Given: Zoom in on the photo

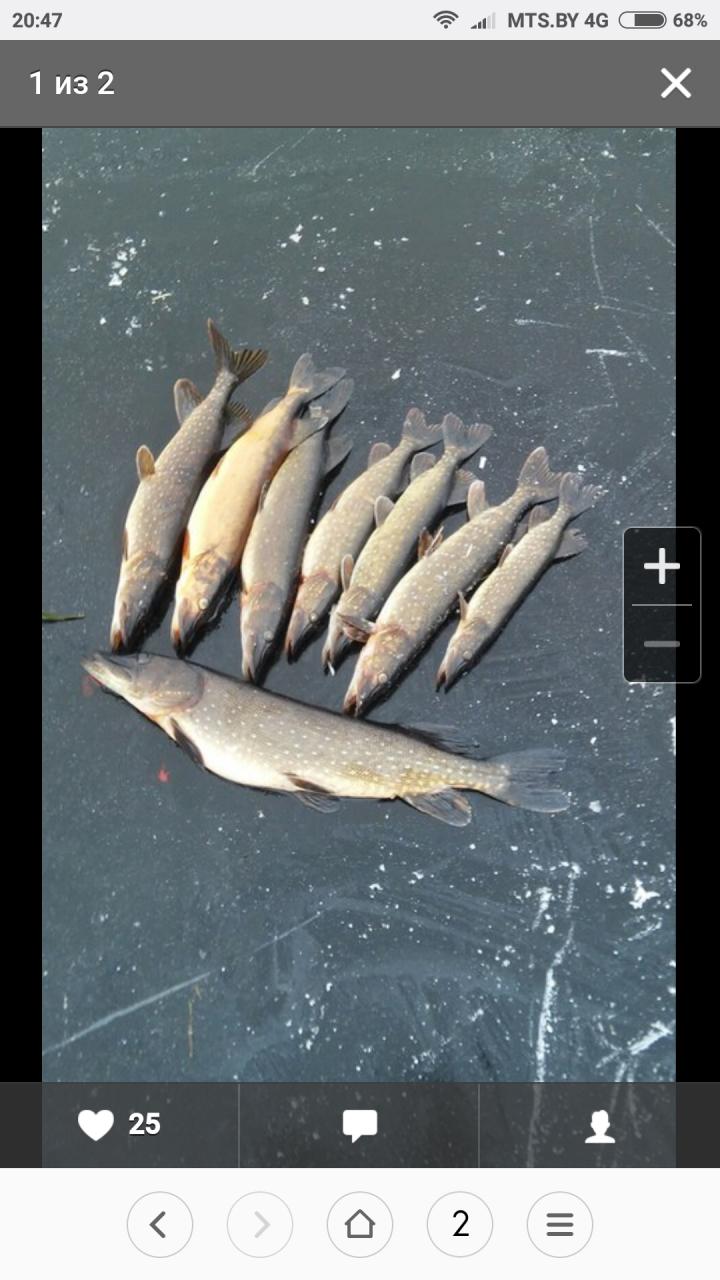Looking at the screenshot, I should pos(661,567).
